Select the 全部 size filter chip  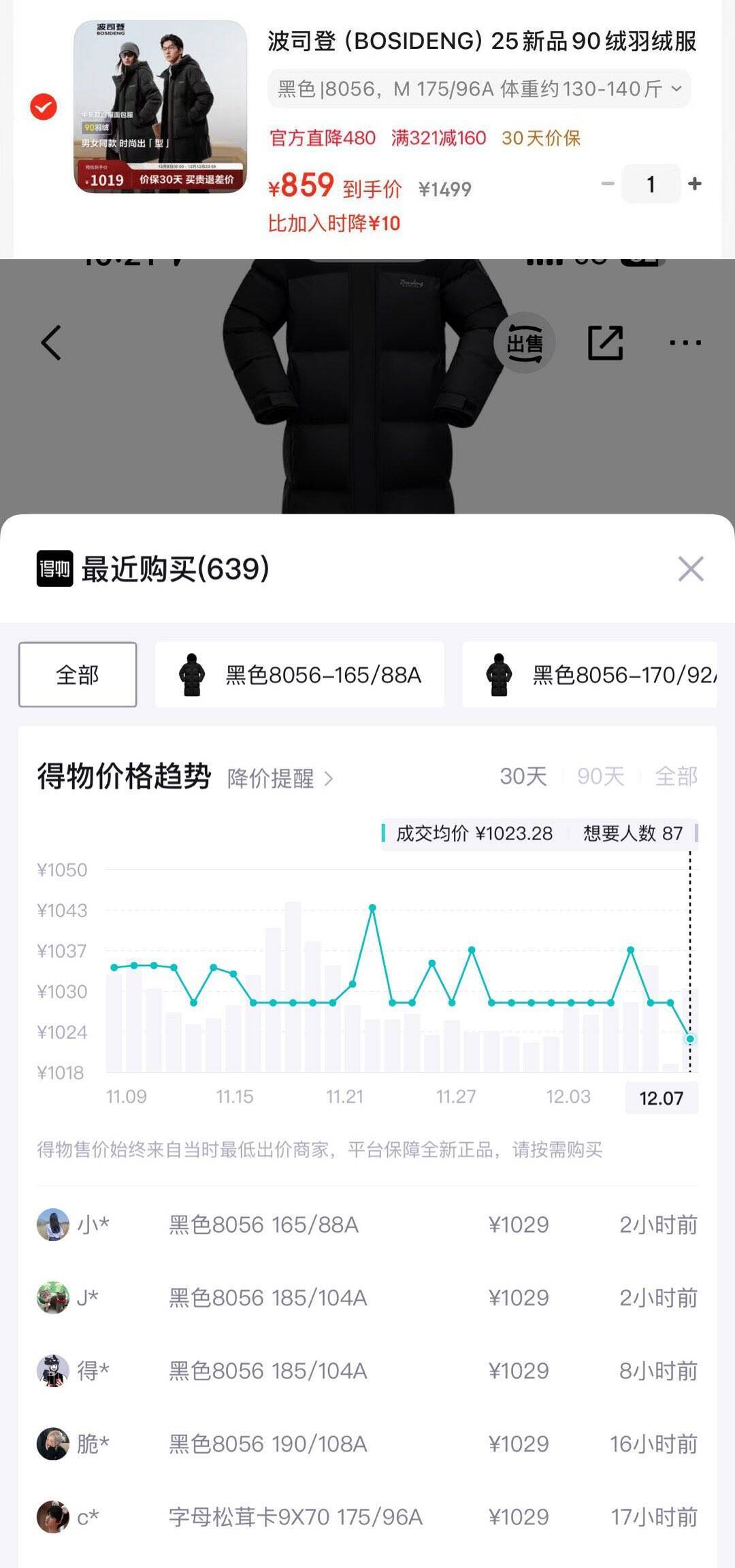coord(78,675)
